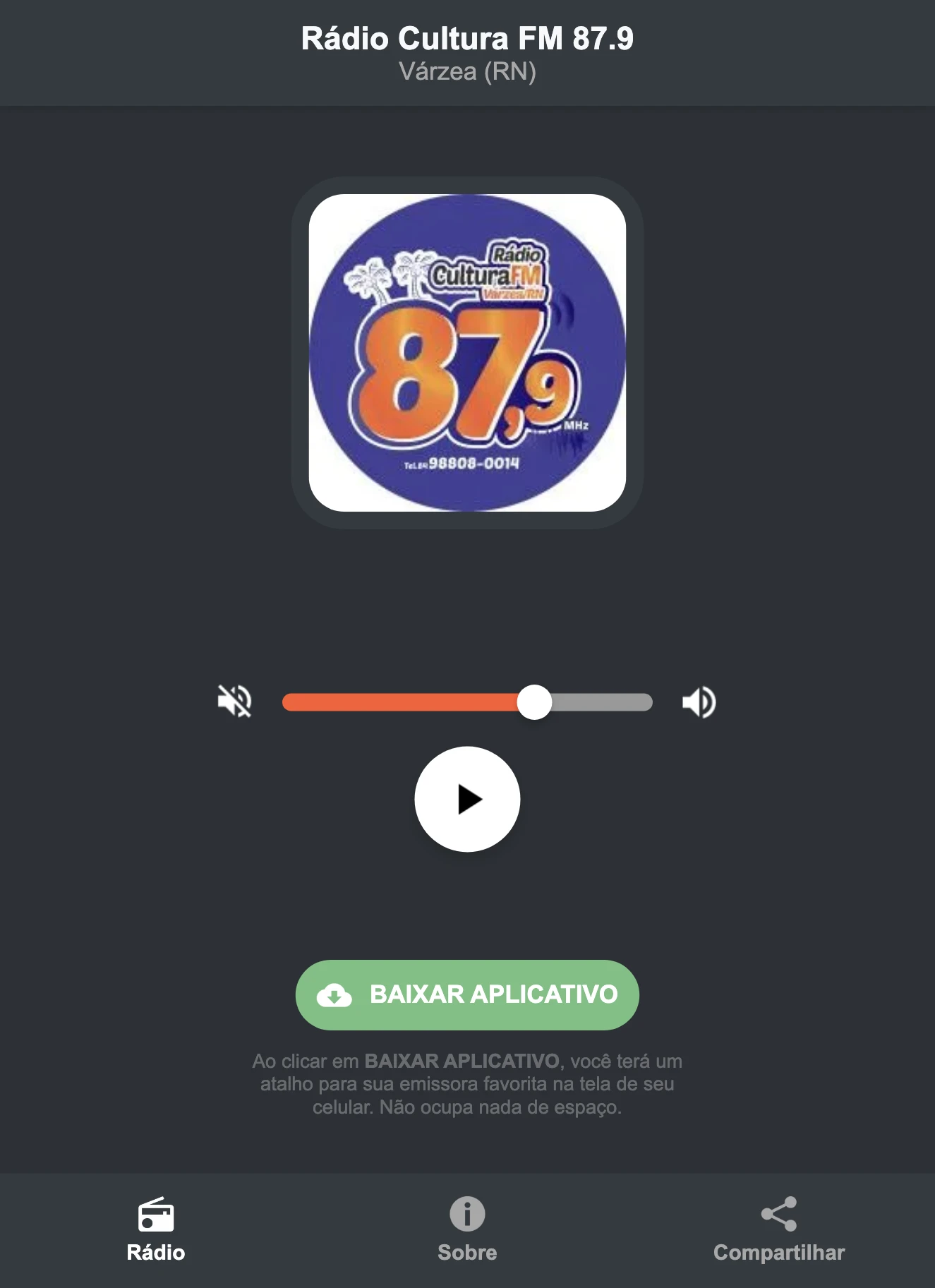The image size is (935, 1288).
Task: Click the Várzea (RN) subtitle text
Action: (x=467, y=71)
